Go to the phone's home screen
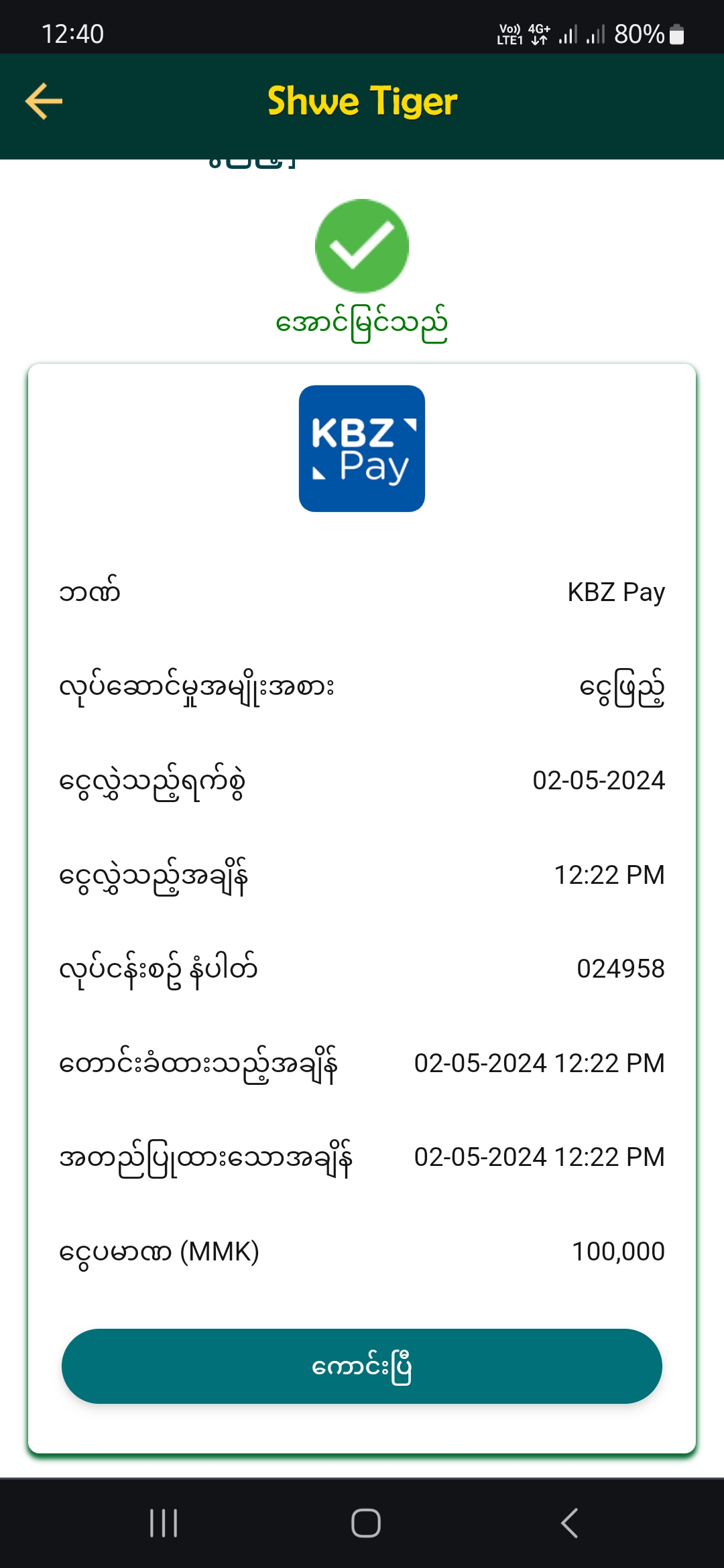The image size is (724, 1568). click(366, 1522)
